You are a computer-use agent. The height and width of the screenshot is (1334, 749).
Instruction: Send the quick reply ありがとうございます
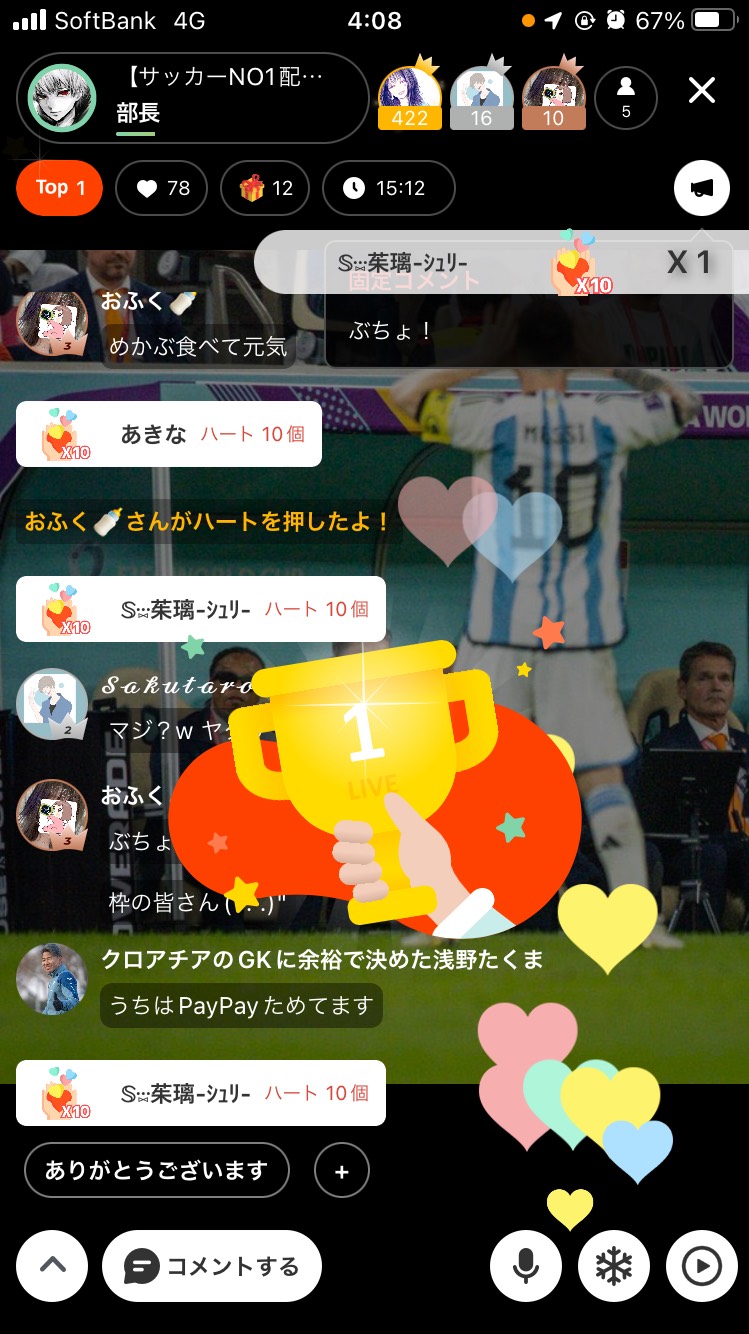156,1170
